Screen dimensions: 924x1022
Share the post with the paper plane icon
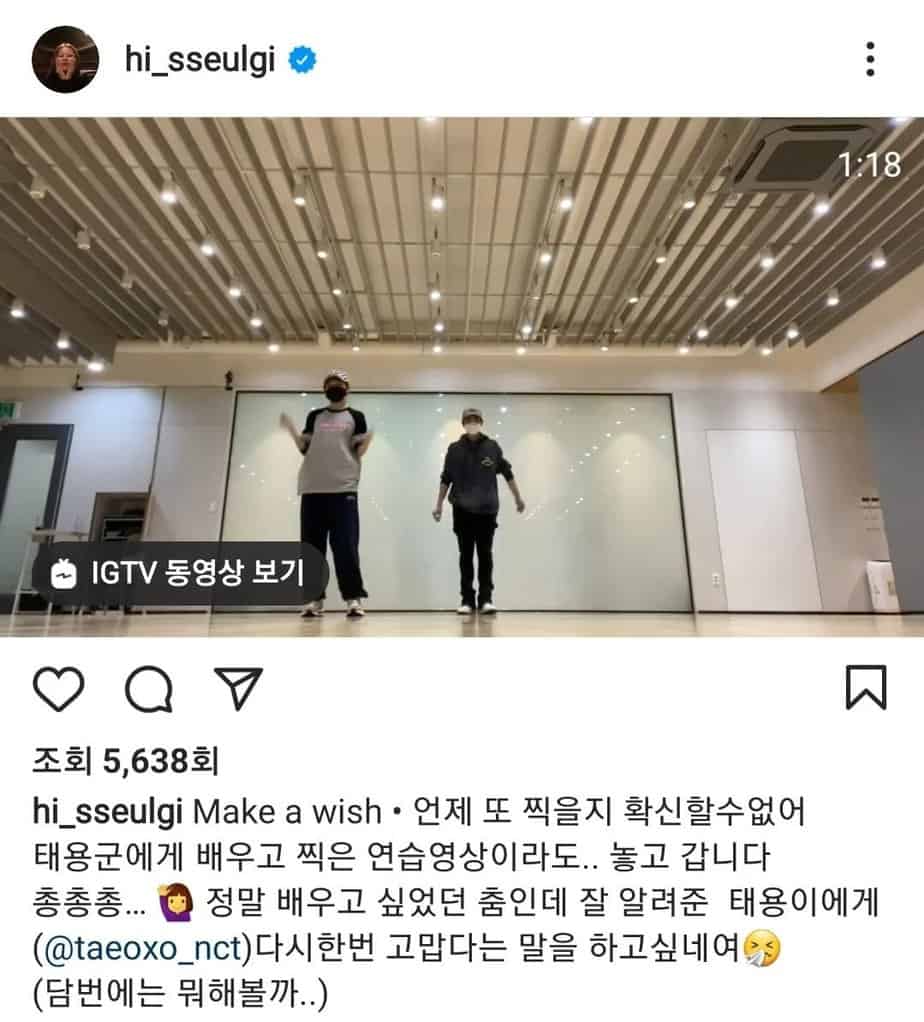pos(238,689)
